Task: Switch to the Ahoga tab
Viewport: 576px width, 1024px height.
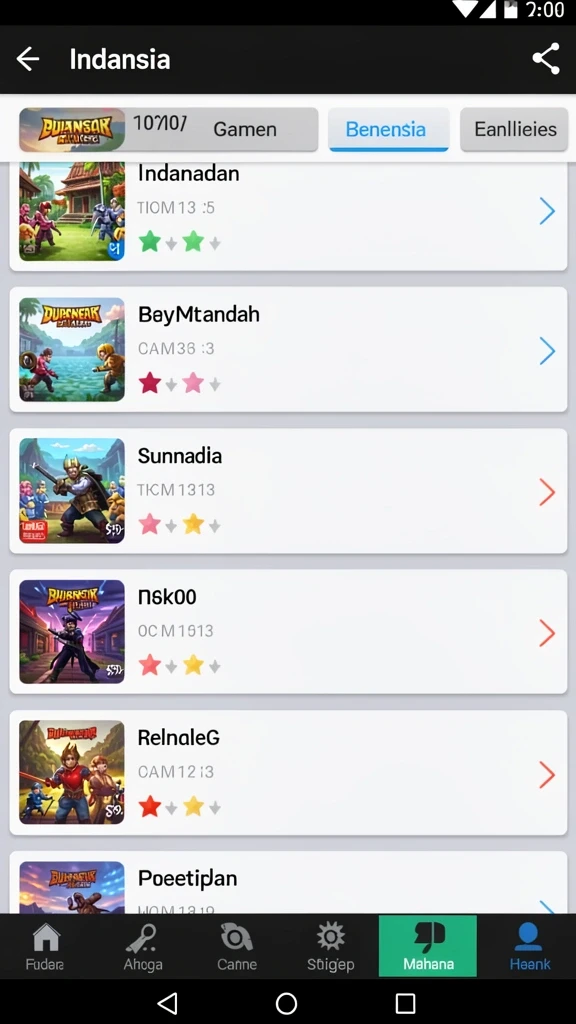Action: (142, 947)
